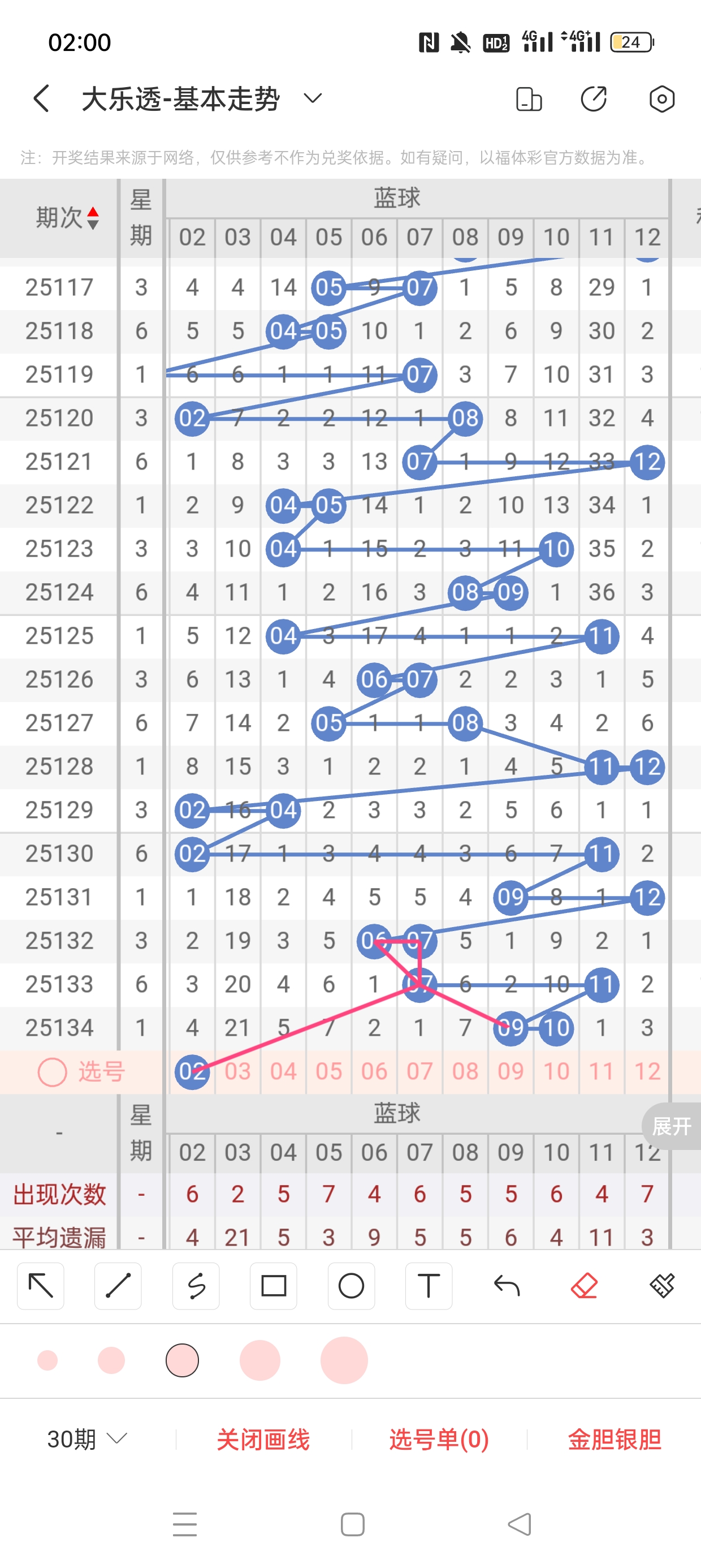Undo the last drawn stroke
Viewport: 701px width, 1568px height.
(507, 1286)
